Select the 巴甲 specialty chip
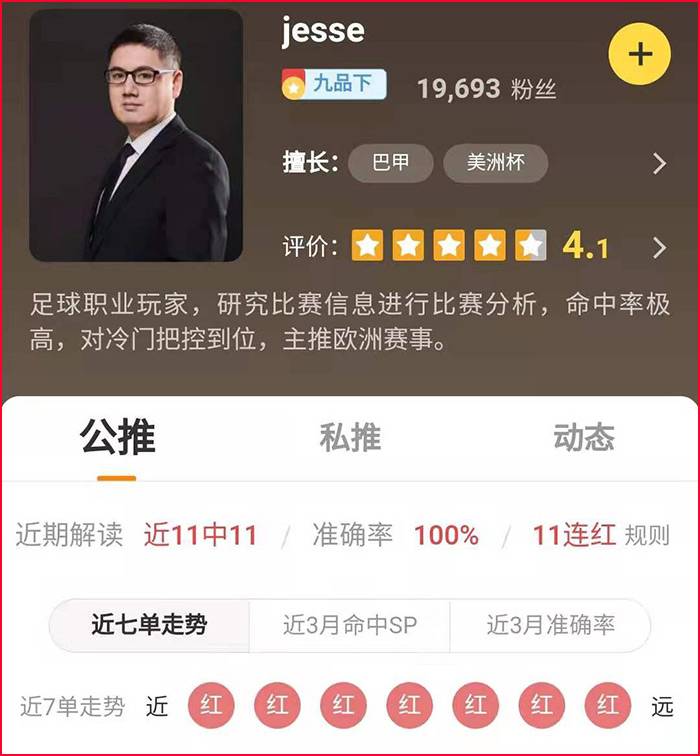700x756 pixels. tap(390, 163)
